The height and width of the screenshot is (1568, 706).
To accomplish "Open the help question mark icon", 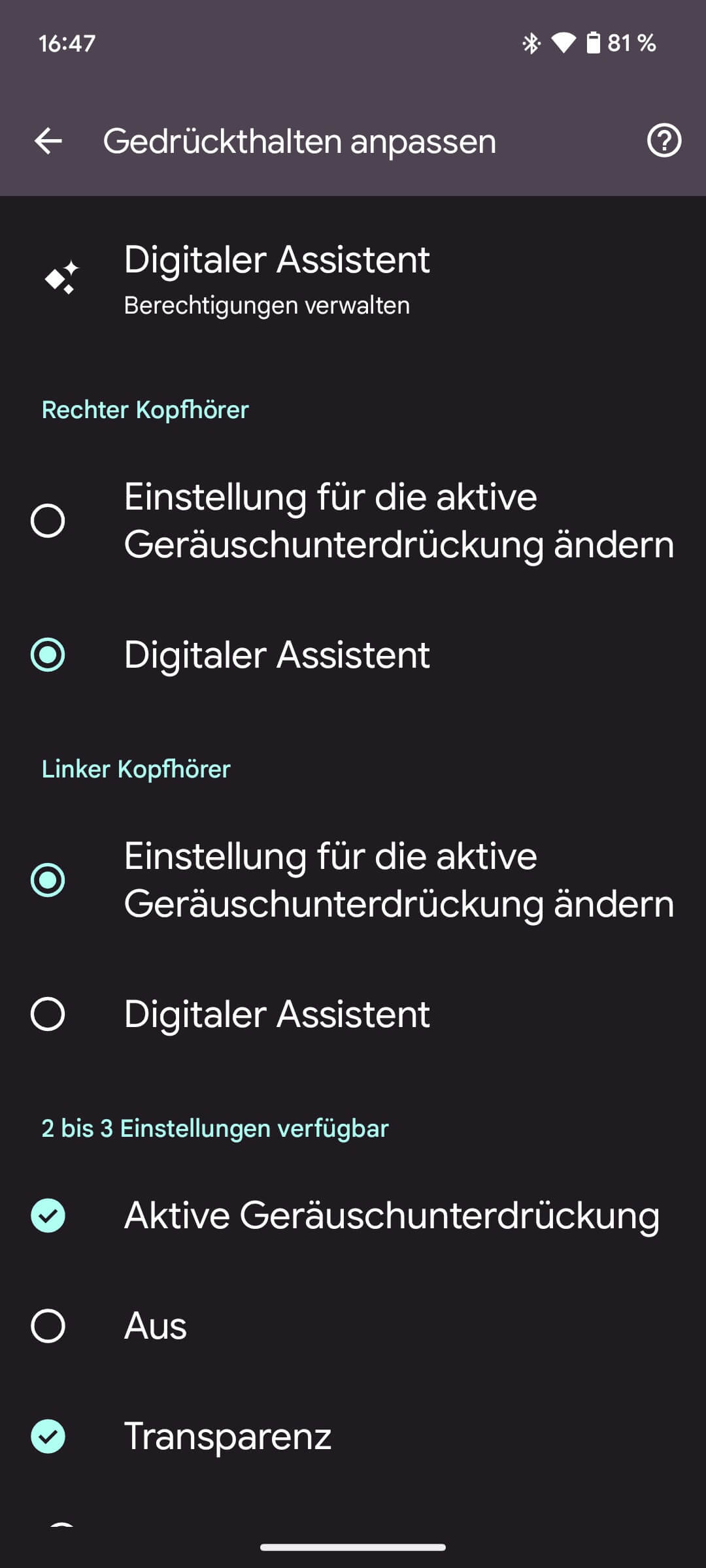I will click(664, 141).
